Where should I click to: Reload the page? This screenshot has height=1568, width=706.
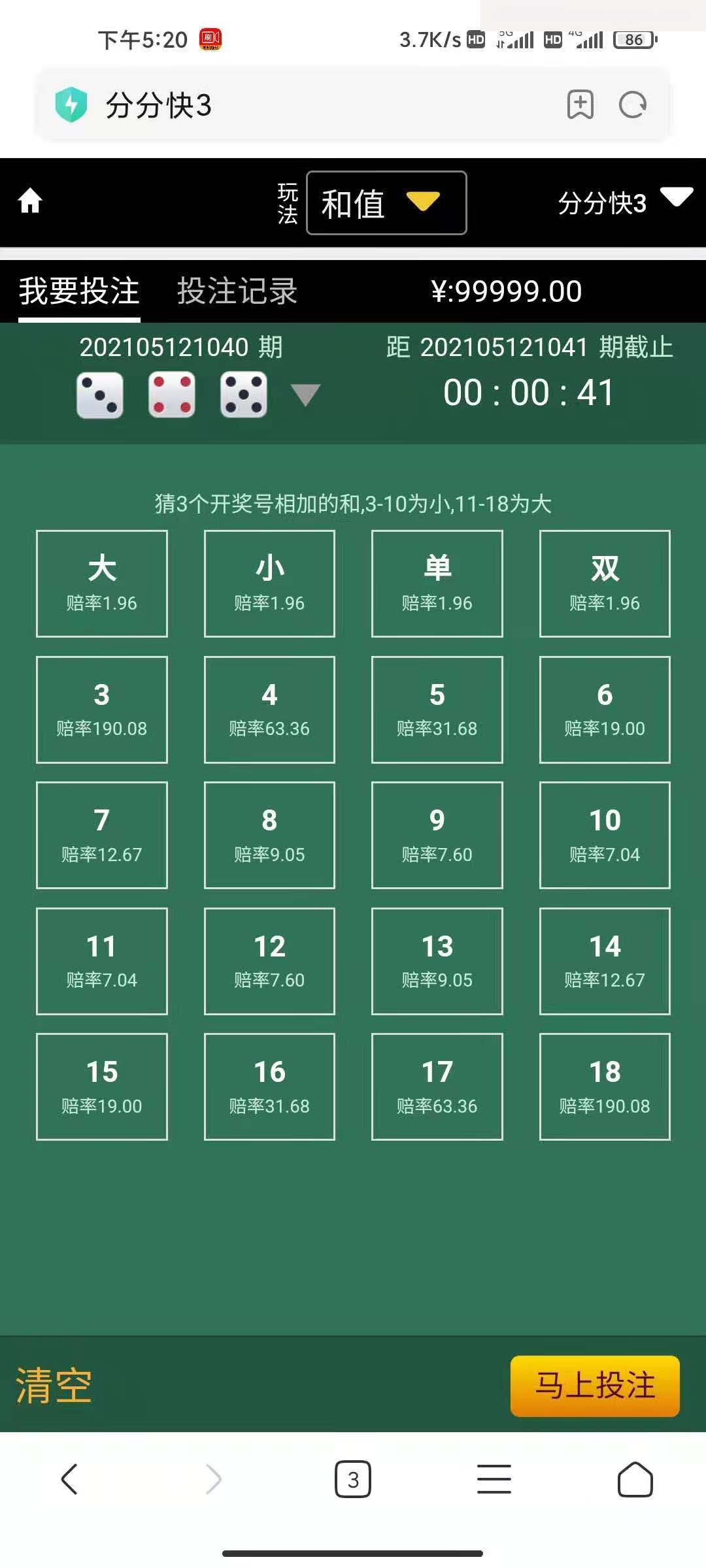click(x=633, y=105)
